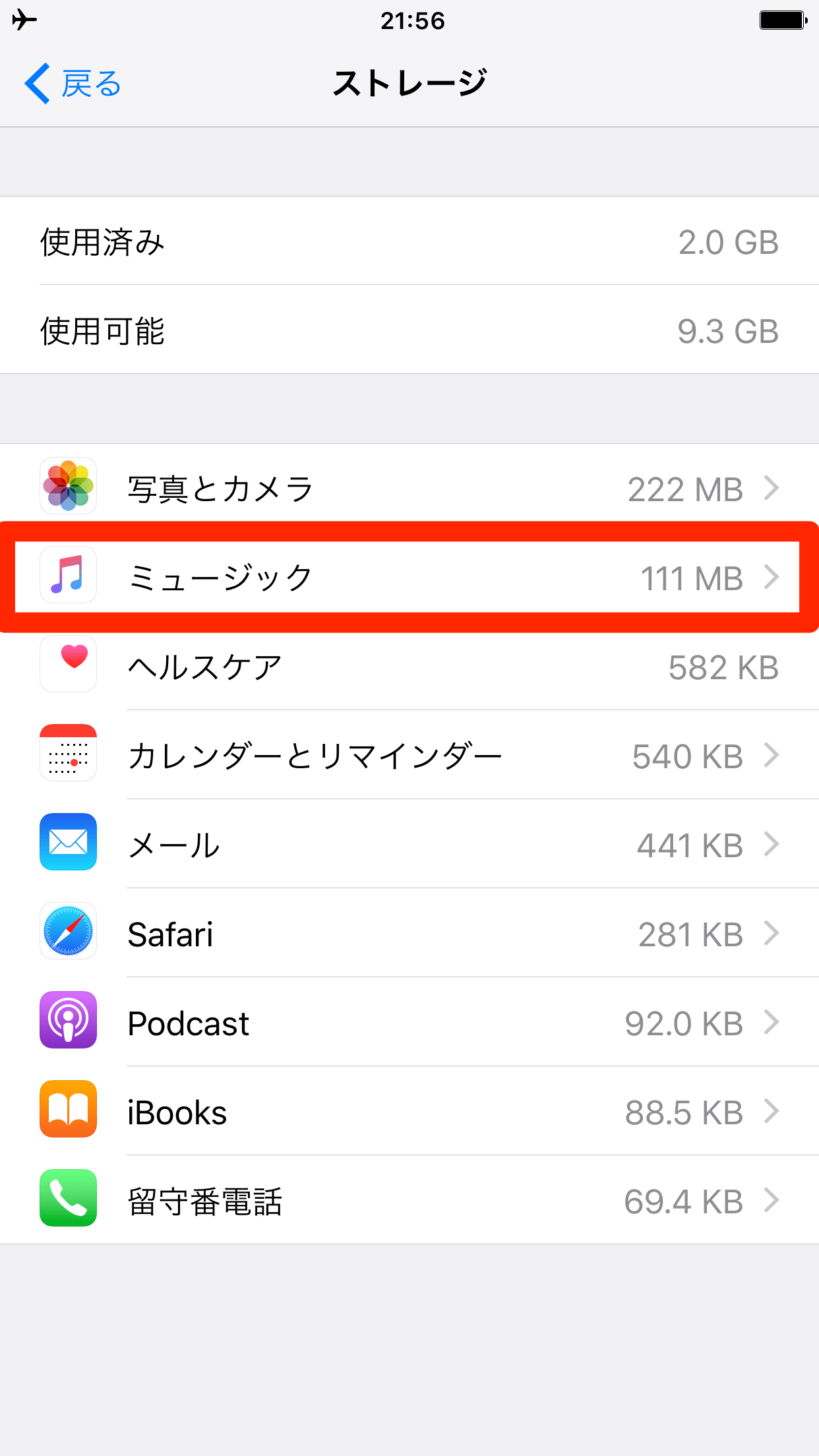Image resolution: width=819 pixels, height=1456 pixels.
Task: Select the highlighted ミュージック row
Action: 409,577
